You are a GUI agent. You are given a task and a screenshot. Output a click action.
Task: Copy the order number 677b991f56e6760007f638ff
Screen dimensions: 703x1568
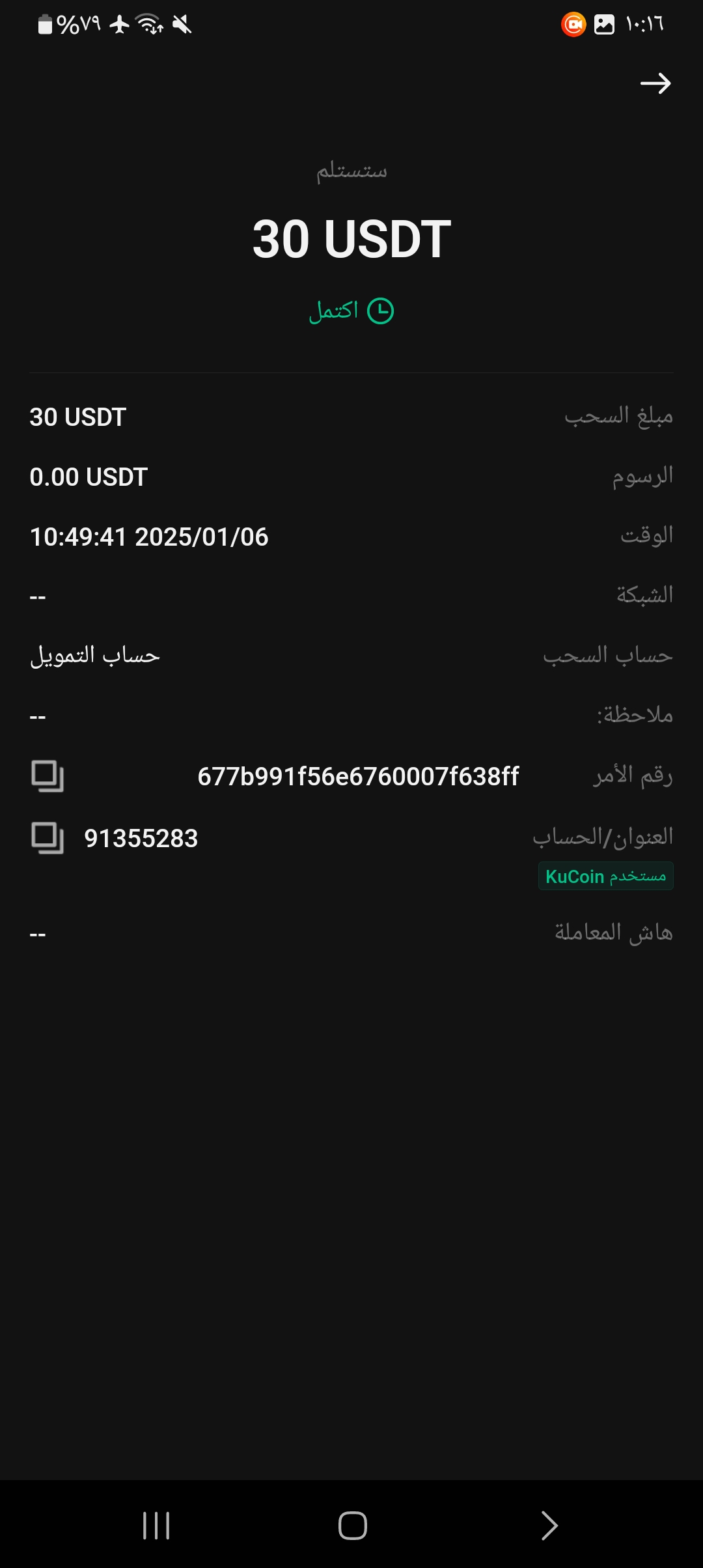pyautogui.click(x=48, y=776)
